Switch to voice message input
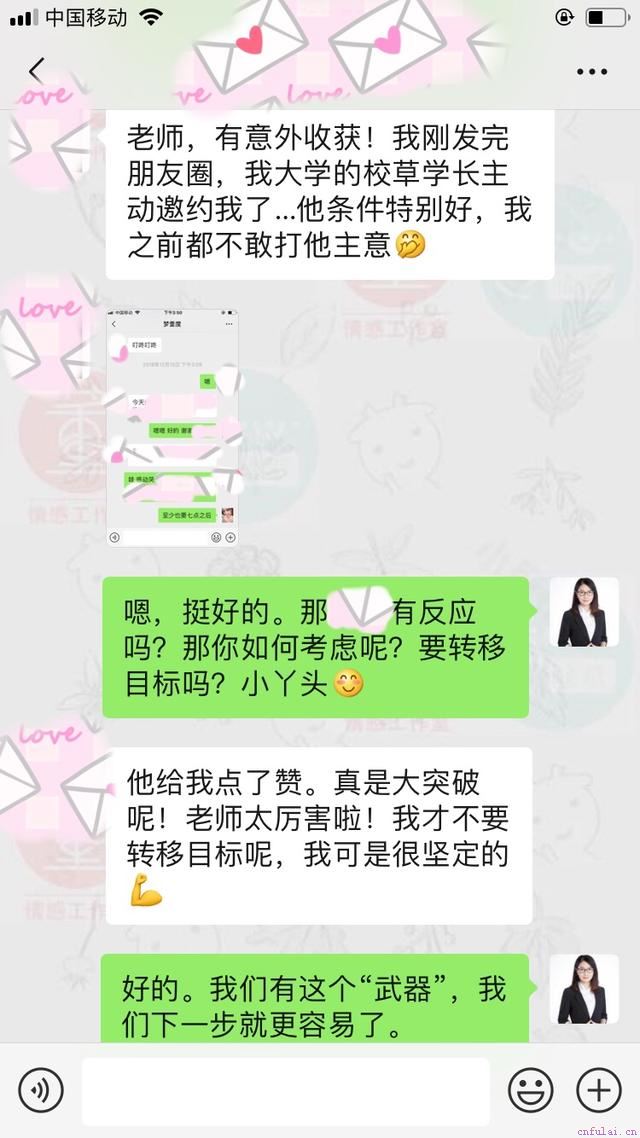Viewport: 640px width, 1138px height. coord(41,1089)
